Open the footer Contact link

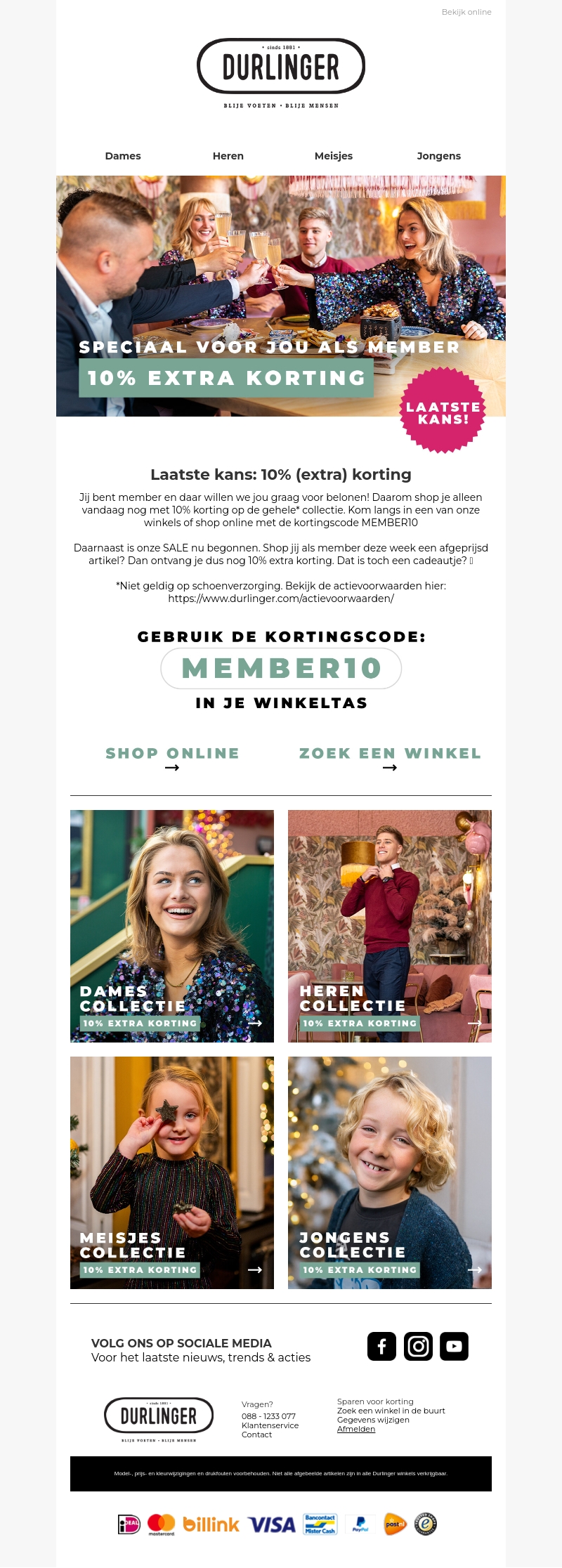point(256,1435)
